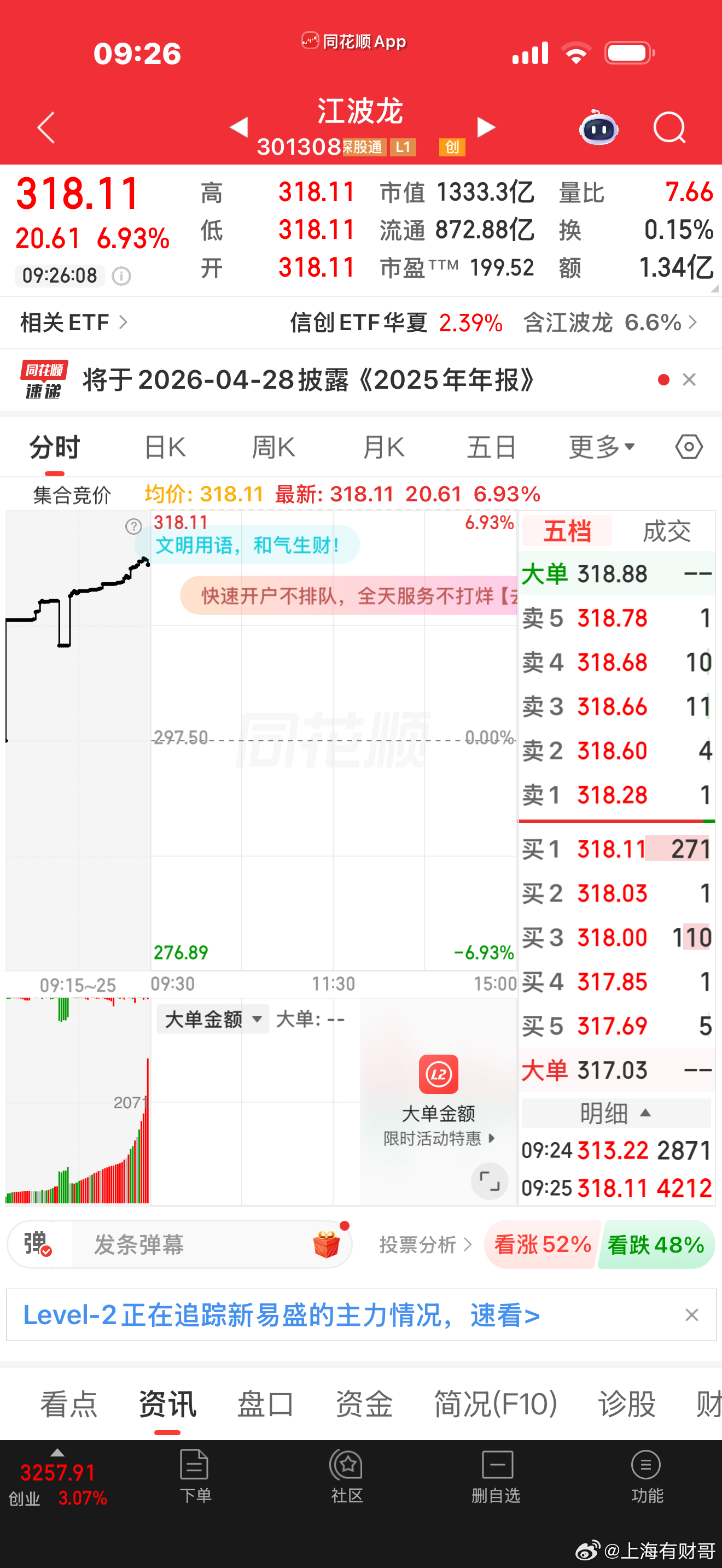
Task: Open the stock search
Action: pyautogui.click(x=668, y=127)
